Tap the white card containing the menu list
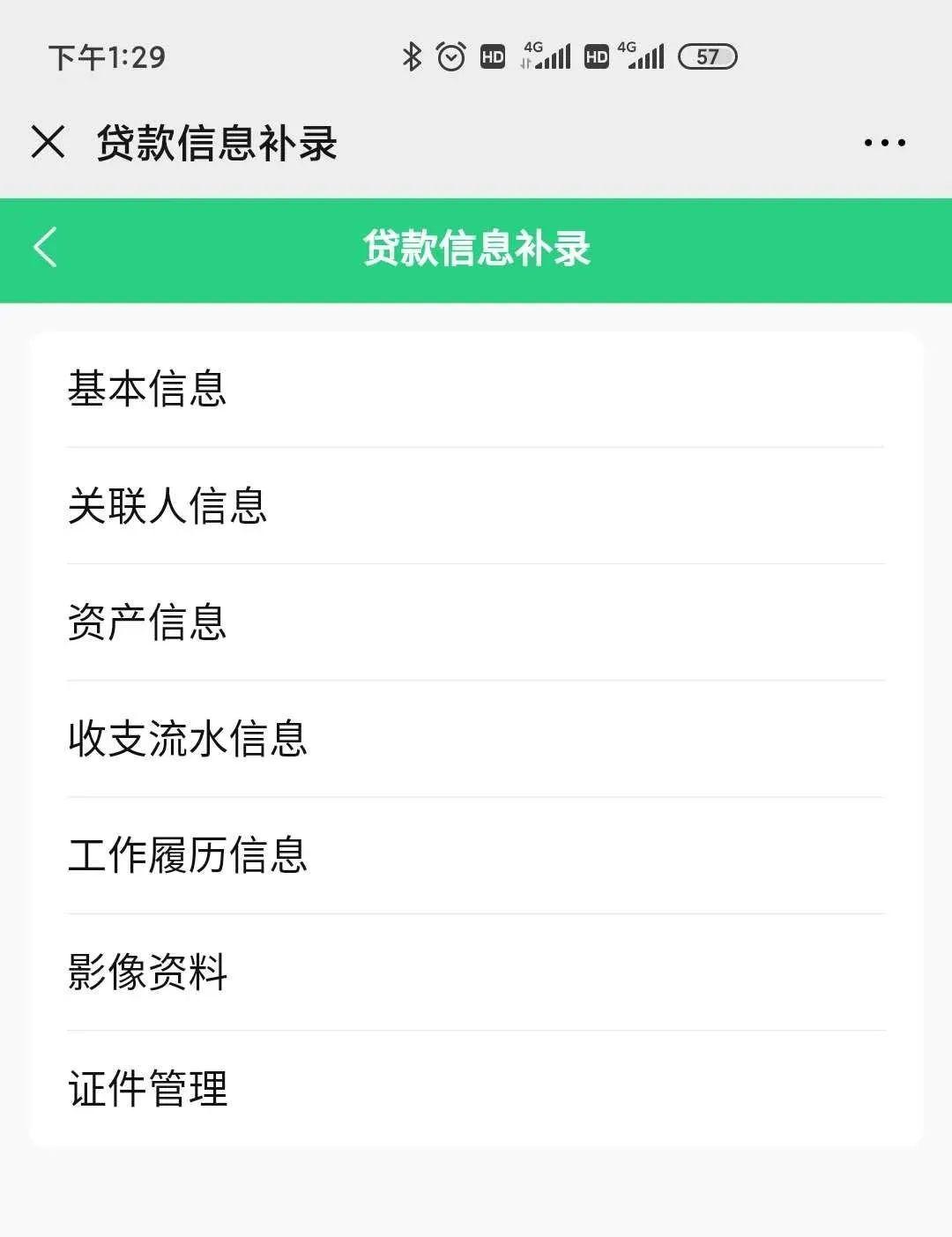 (476, 732)
